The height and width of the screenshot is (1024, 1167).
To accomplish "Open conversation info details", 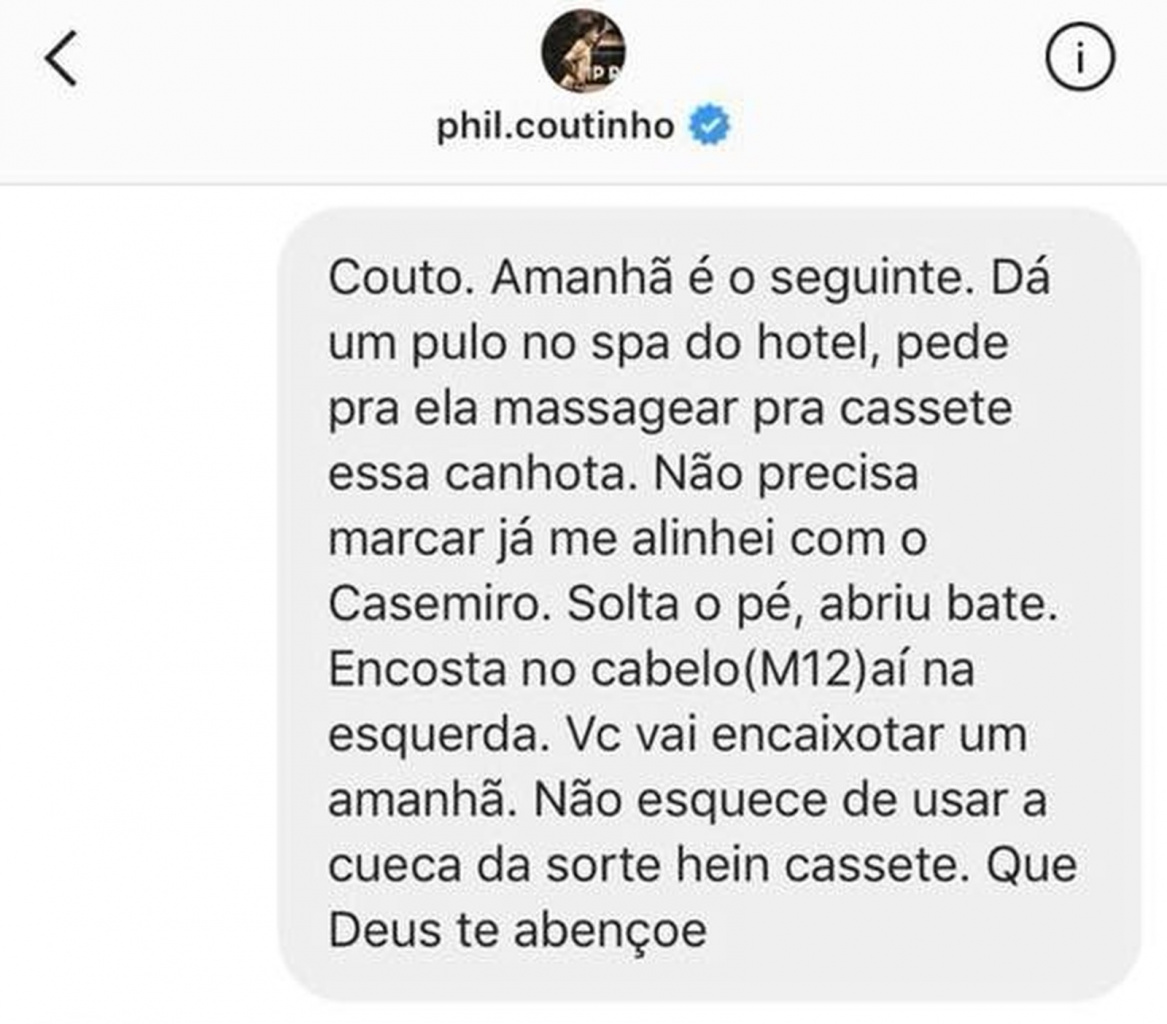I will point(1079,59).
